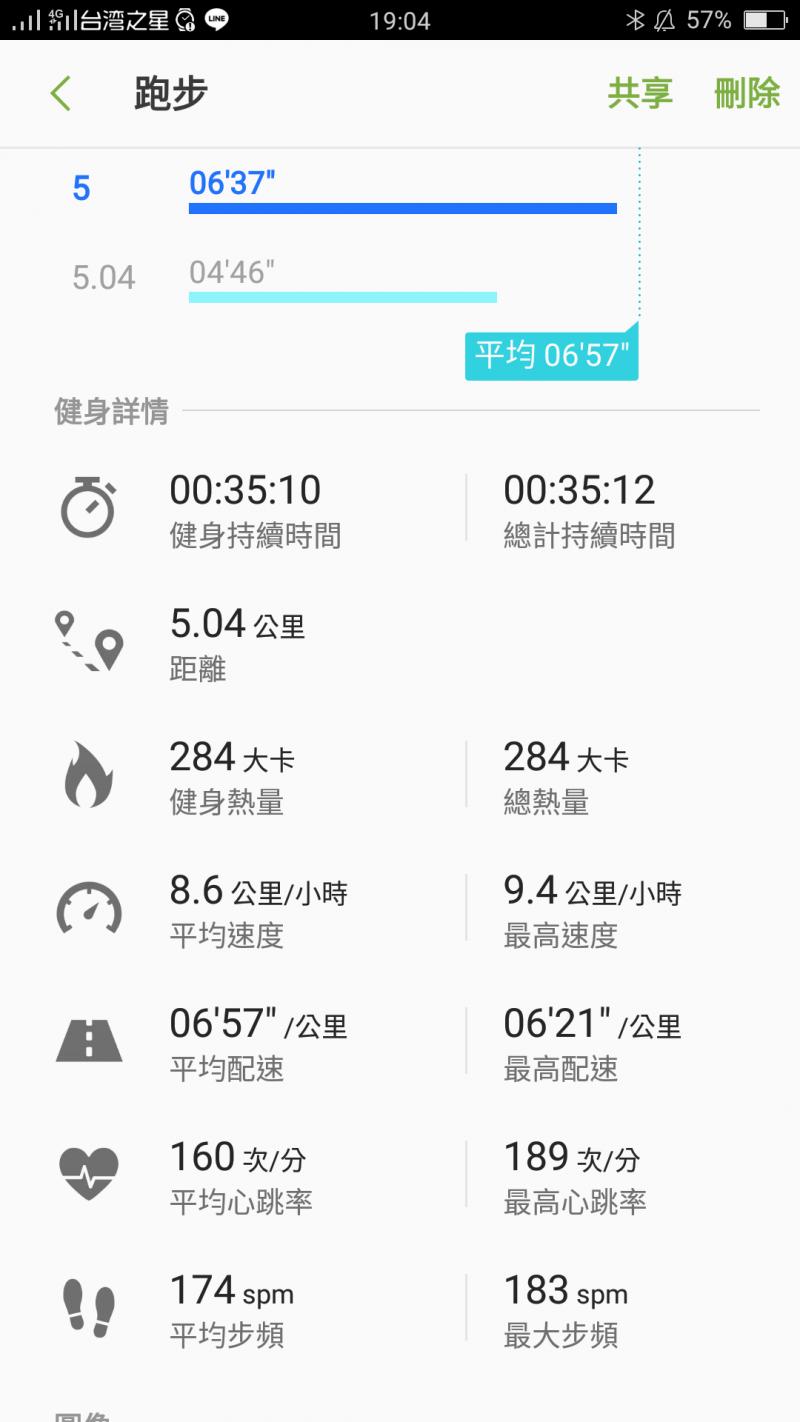Delete this running record with 刪除
This screenshot has width=800, height=1422.
point(747,94)
